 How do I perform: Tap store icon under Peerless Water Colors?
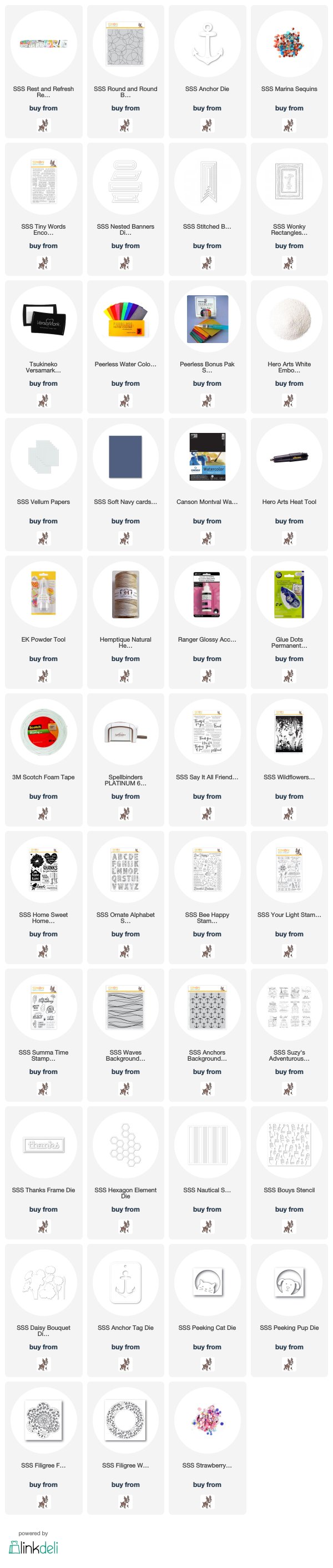click(x=125, y=401)
